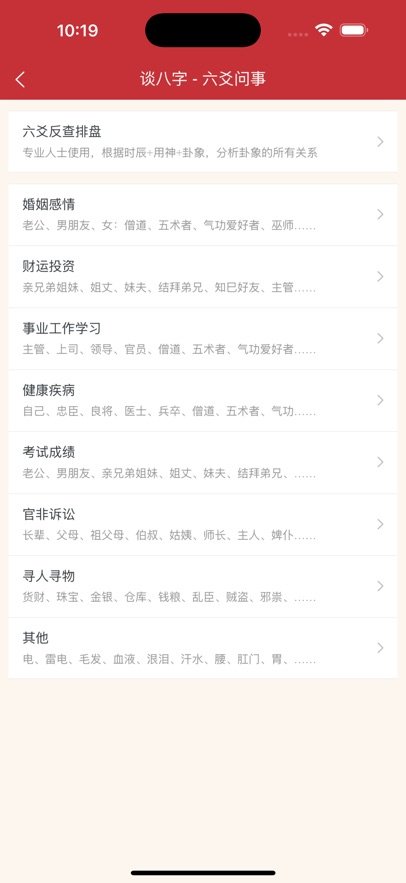This screenshot has height=883, width=406.
Task: Select the 官非诉讼 category
Action: coord(203,524)
